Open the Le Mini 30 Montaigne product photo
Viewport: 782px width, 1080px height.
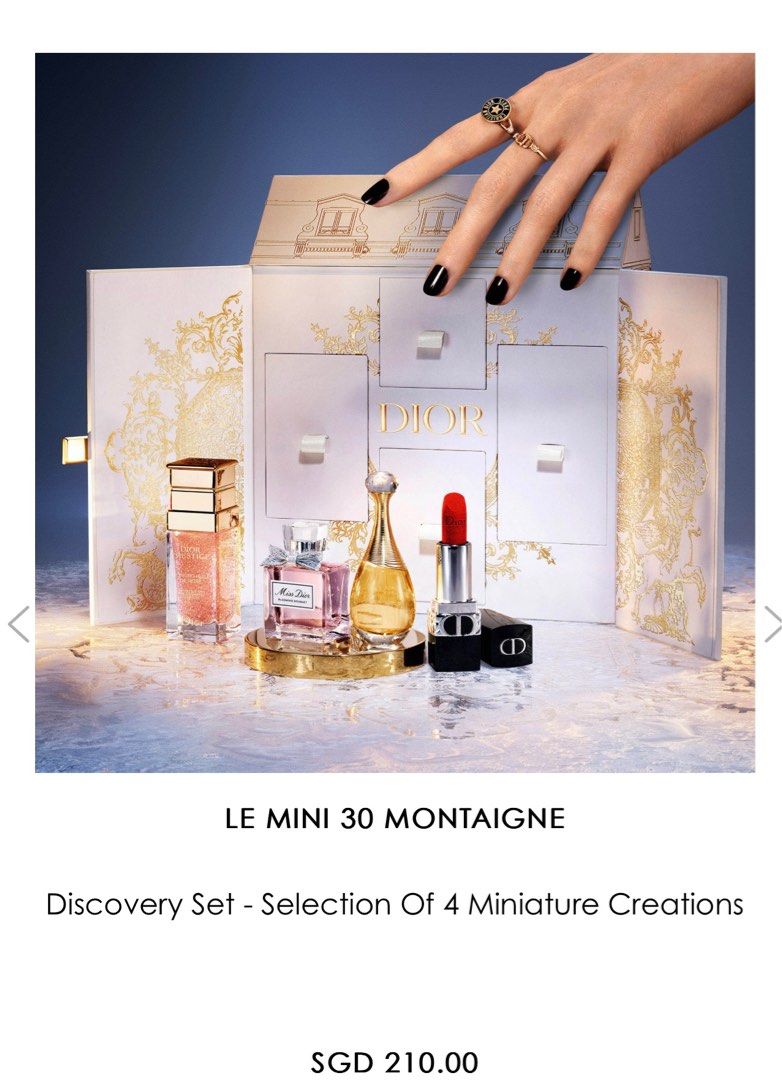click(x=394, y=412)
